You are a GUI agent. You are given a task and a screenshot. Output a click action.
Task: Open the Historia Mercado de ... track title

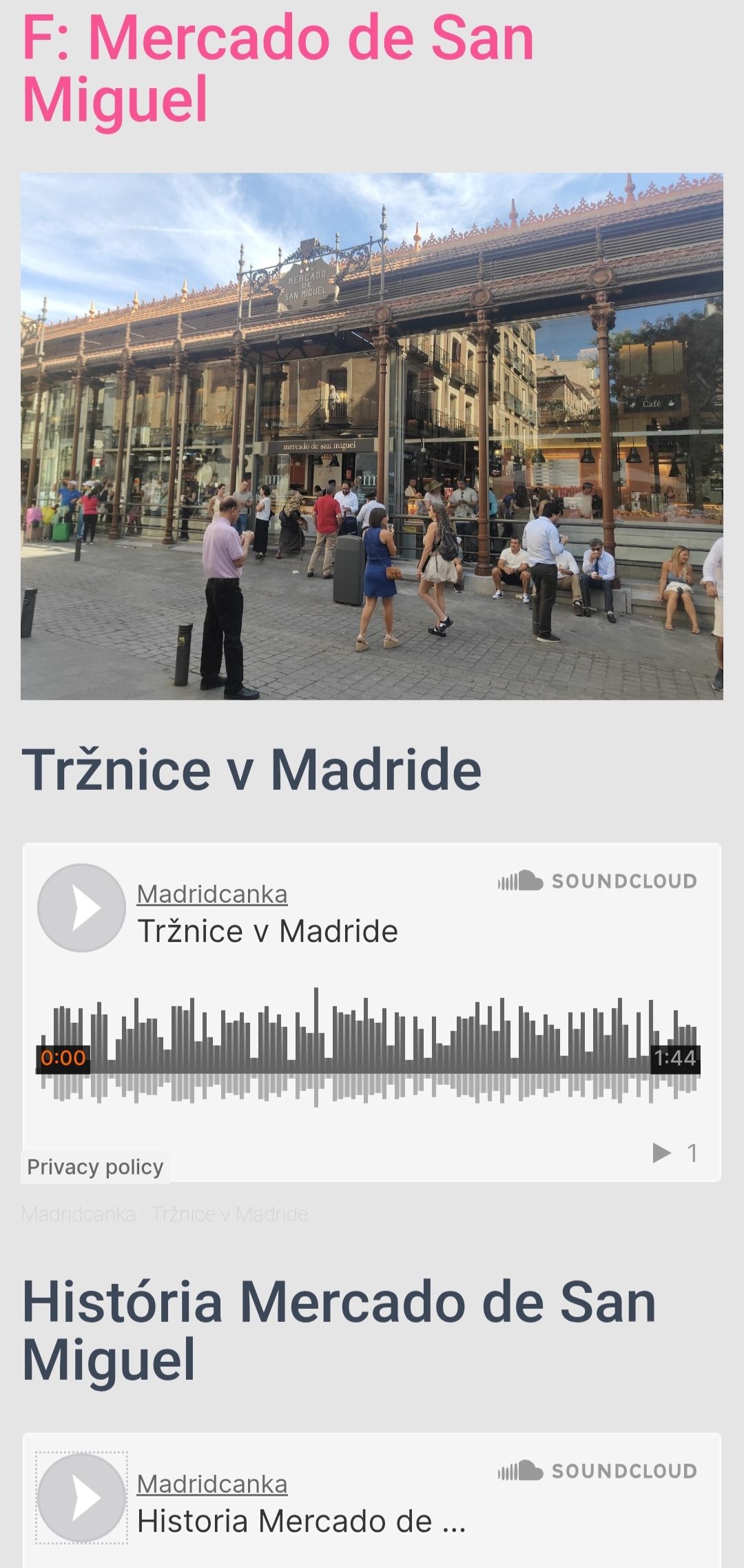point(301,1521)
